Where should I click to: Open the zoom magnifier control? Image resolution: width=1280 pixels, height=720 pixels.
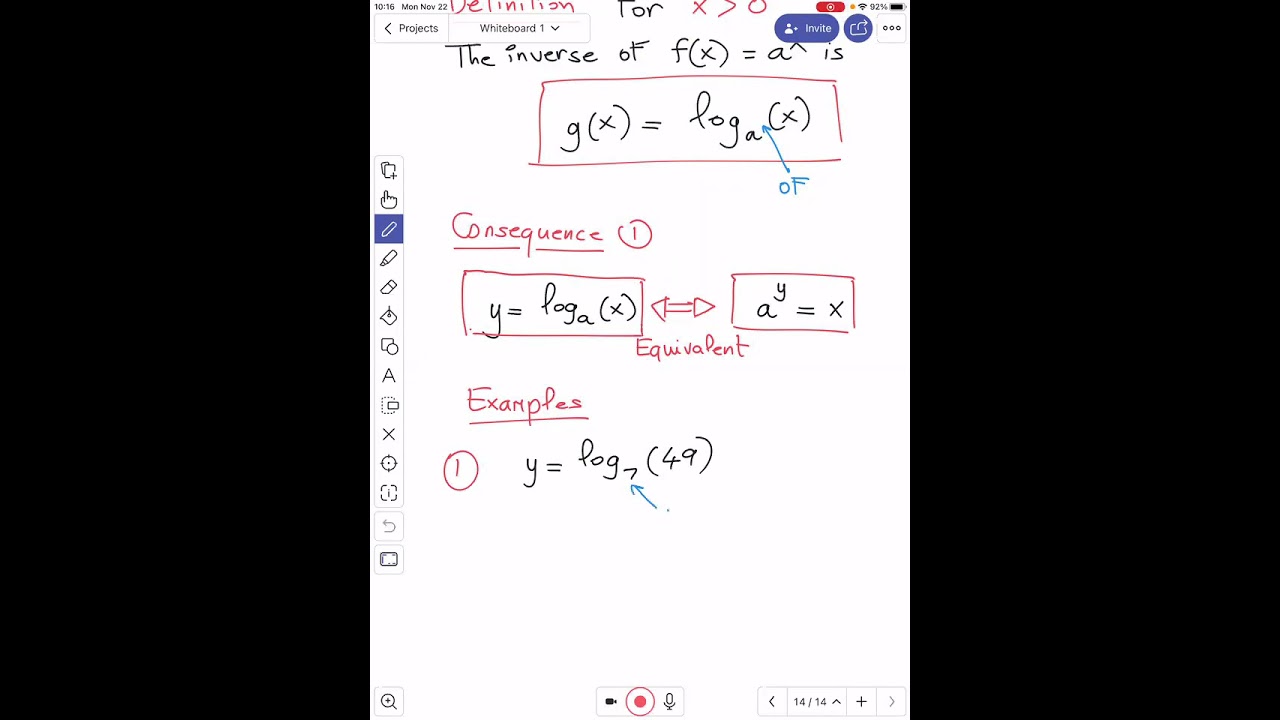click(389, 701)
